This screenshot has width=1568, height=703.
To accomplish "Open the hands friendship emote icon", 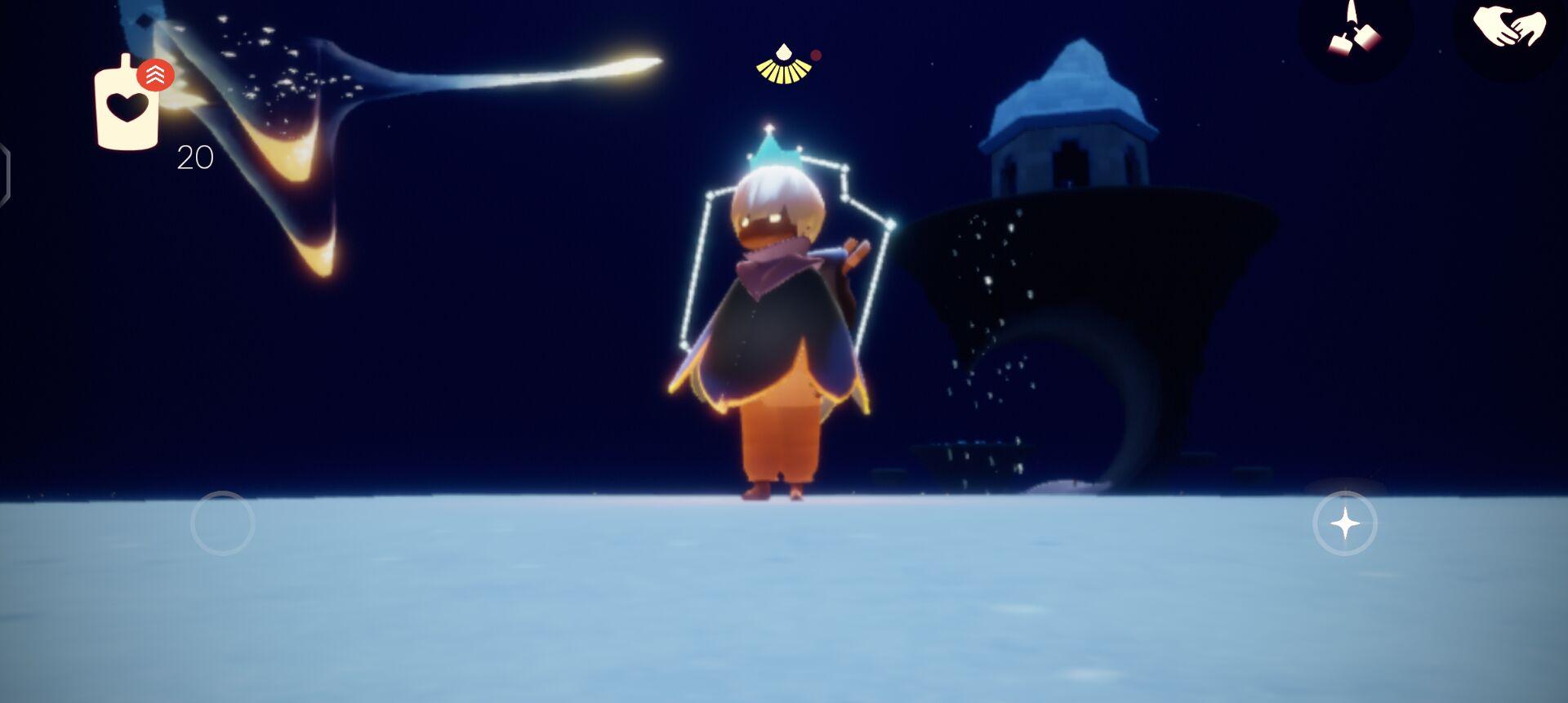I will click(x=1508, y=26).
